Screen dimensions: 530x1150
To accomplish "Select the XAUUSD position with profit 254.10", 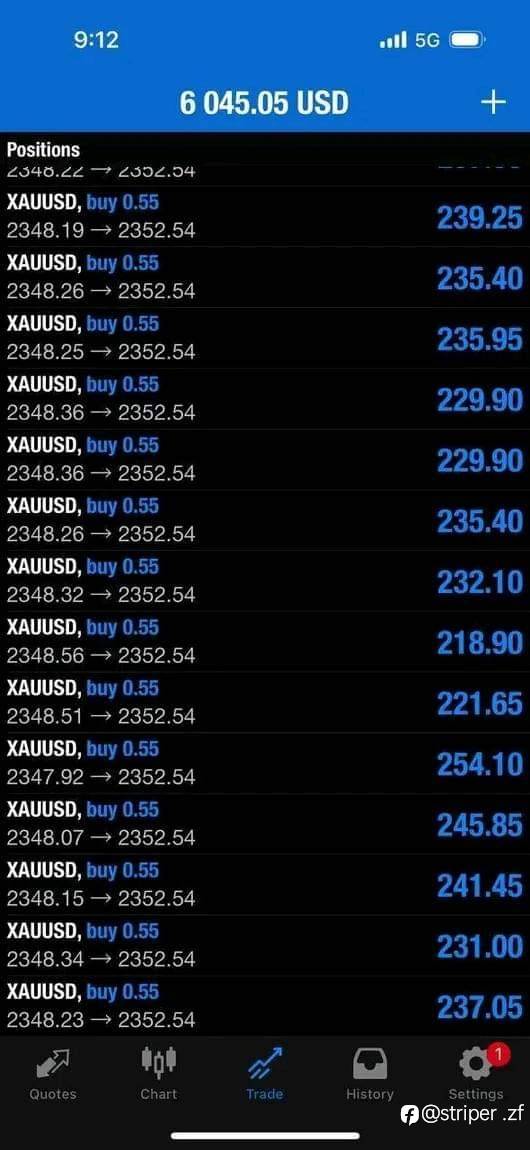I will [x=265, y=763].
